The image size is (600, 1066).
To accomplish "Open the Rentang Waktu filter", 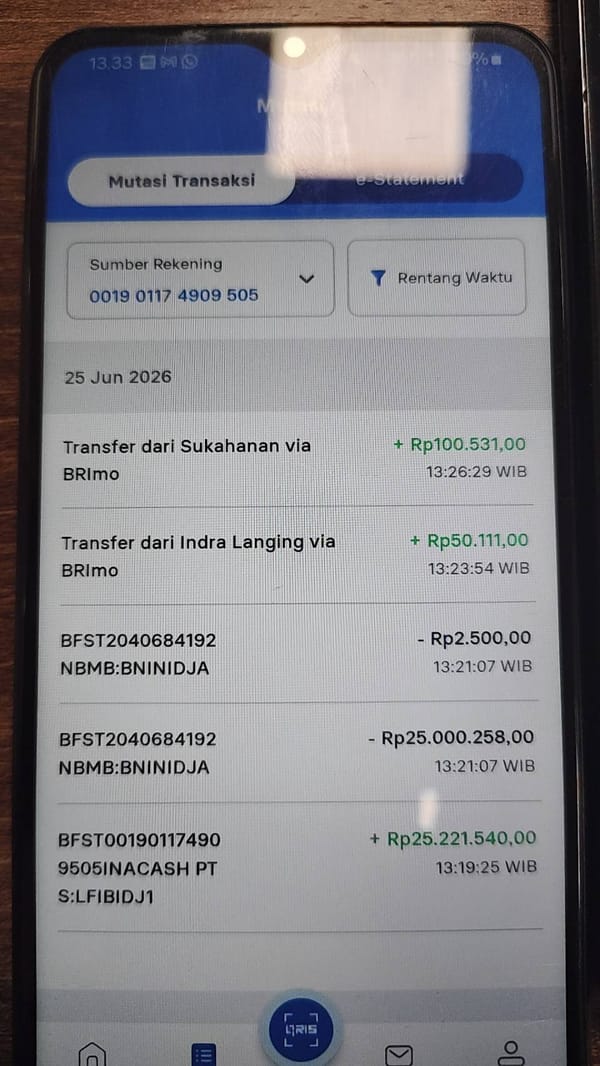I will 437,277.
